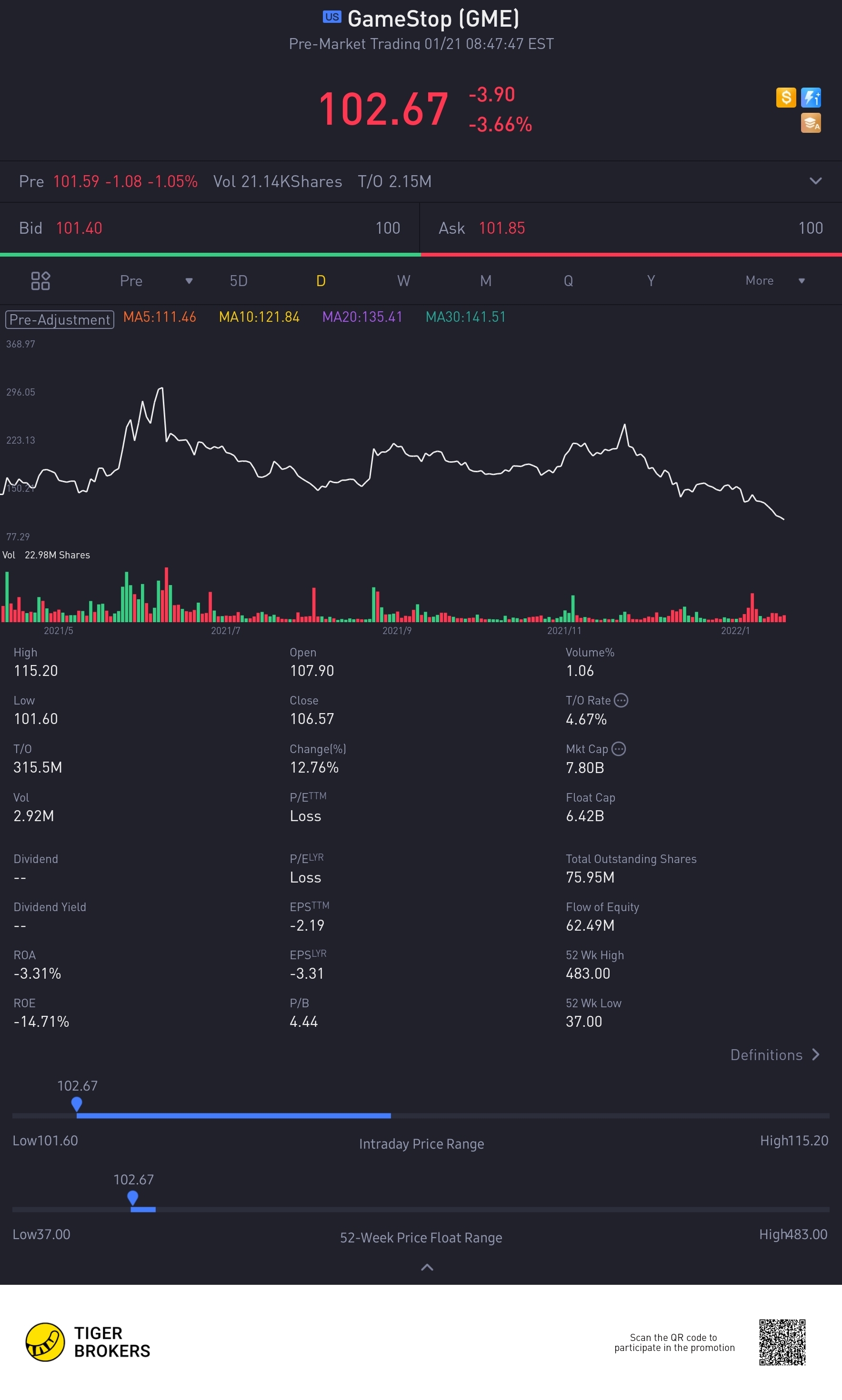This screenshot has width=842, height=1400.
Task: Tap the Pre-Adjustment button
Action: pyautogui.click(x=60, y=319)
